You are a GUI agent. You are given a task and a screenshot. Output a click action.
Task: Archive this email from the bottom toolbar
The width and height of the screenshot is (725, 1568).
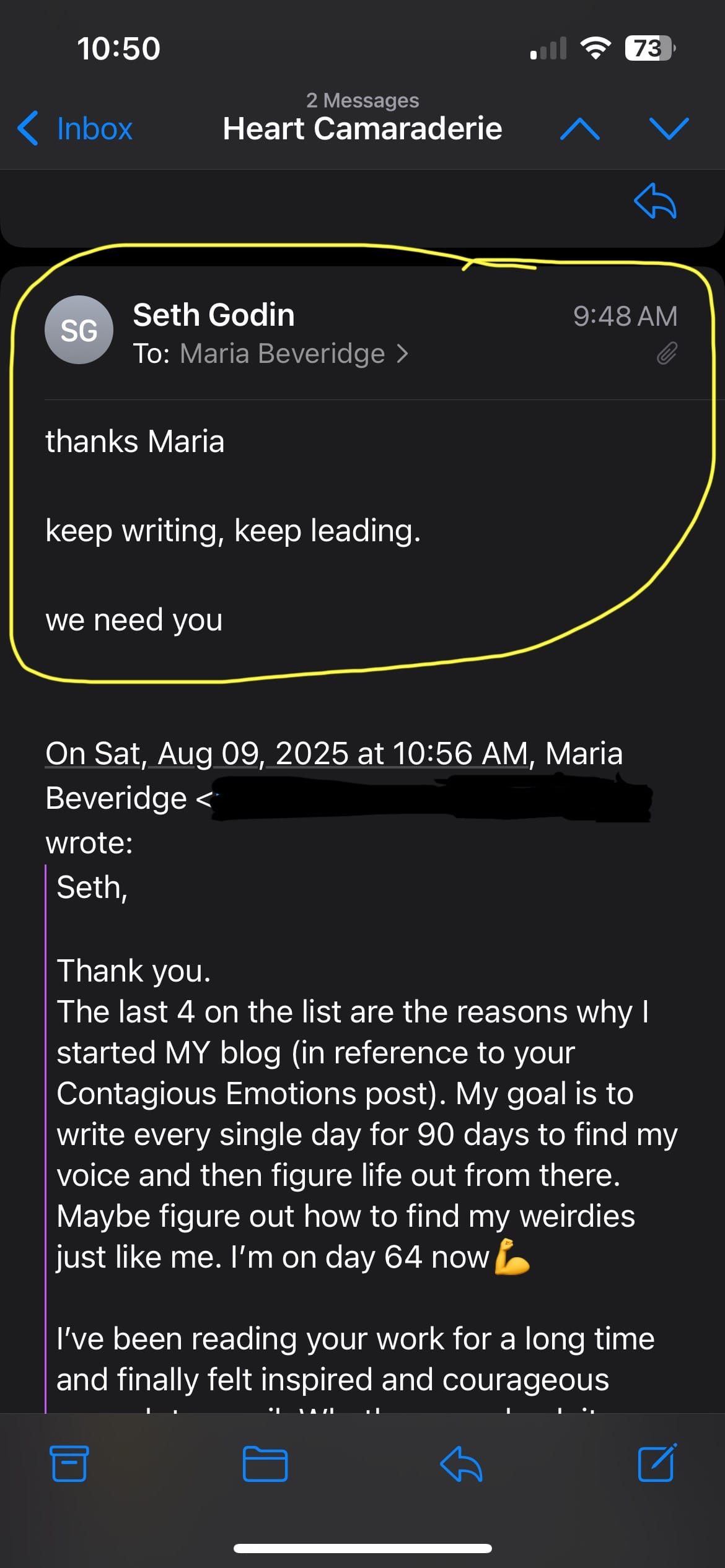69,1464
